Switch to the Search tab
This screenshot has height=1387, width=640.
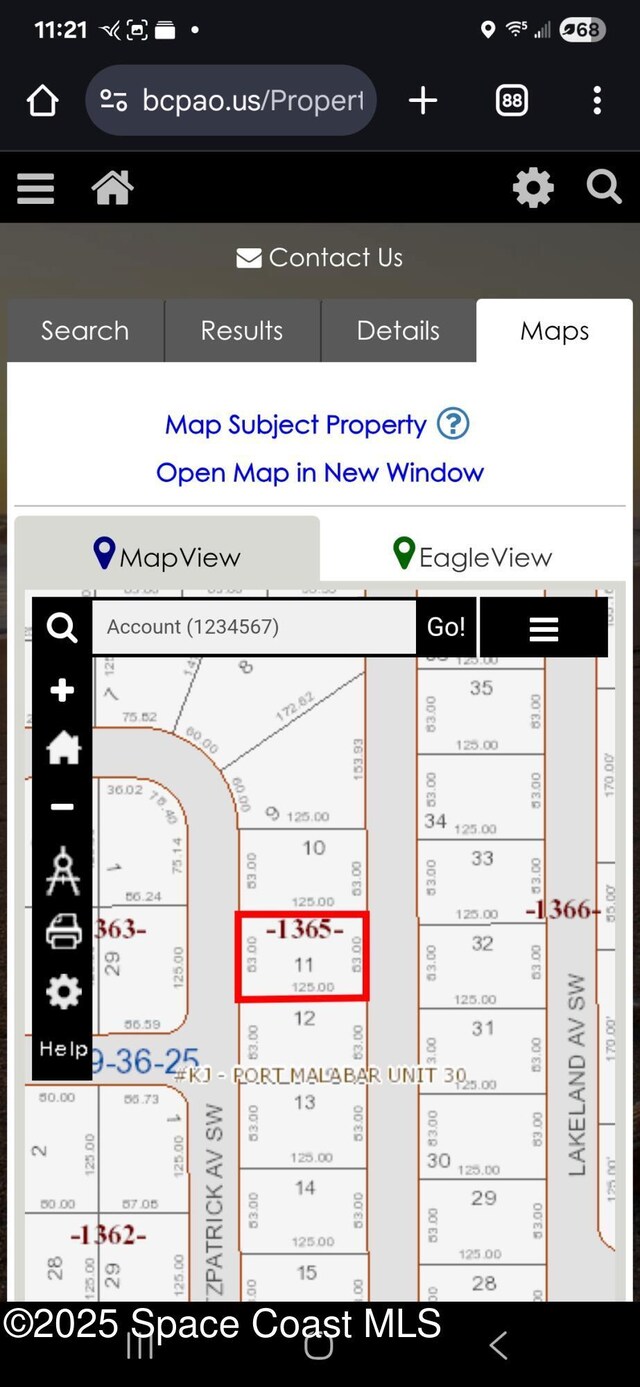click(85, 331)
